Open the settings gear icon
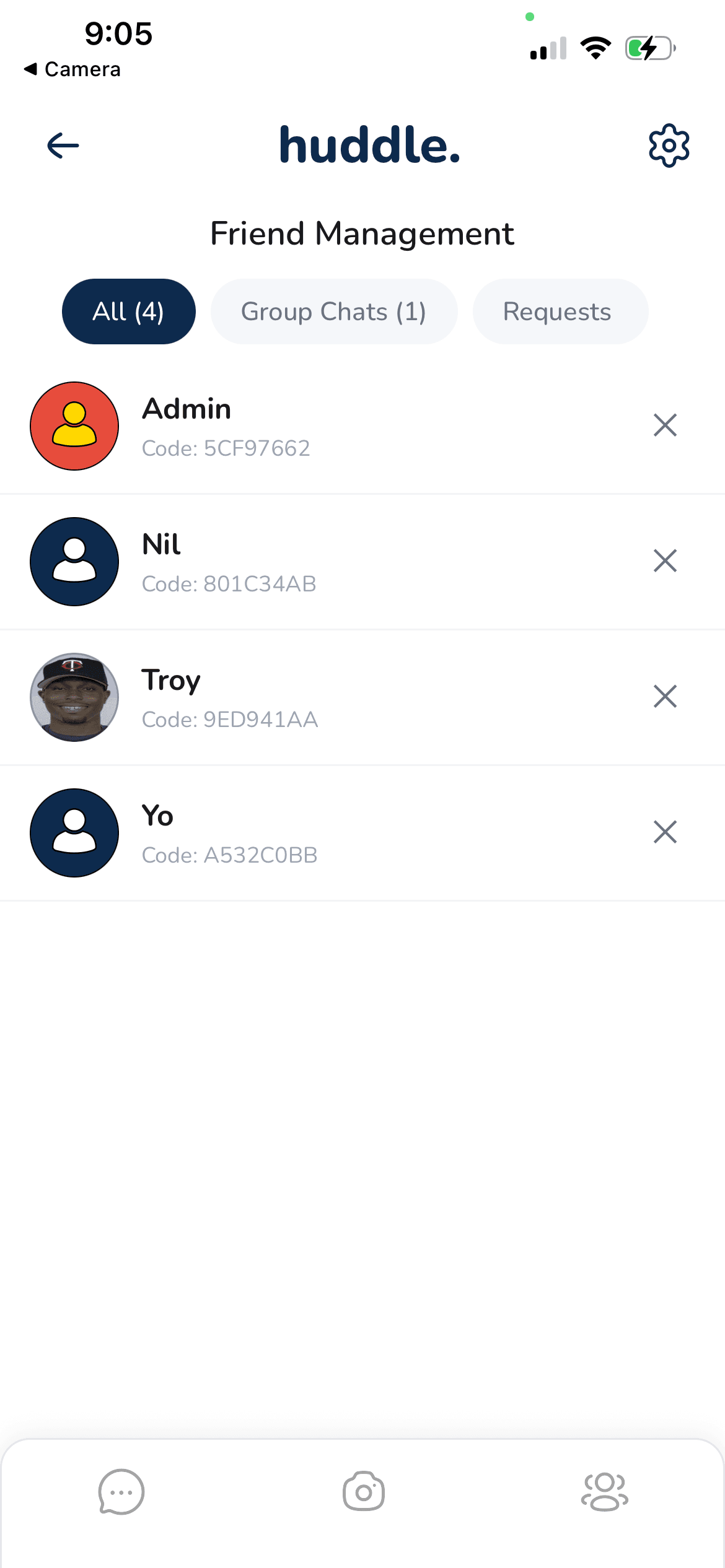Viewport: 725px width, 1568px height. tap(669, 145)
